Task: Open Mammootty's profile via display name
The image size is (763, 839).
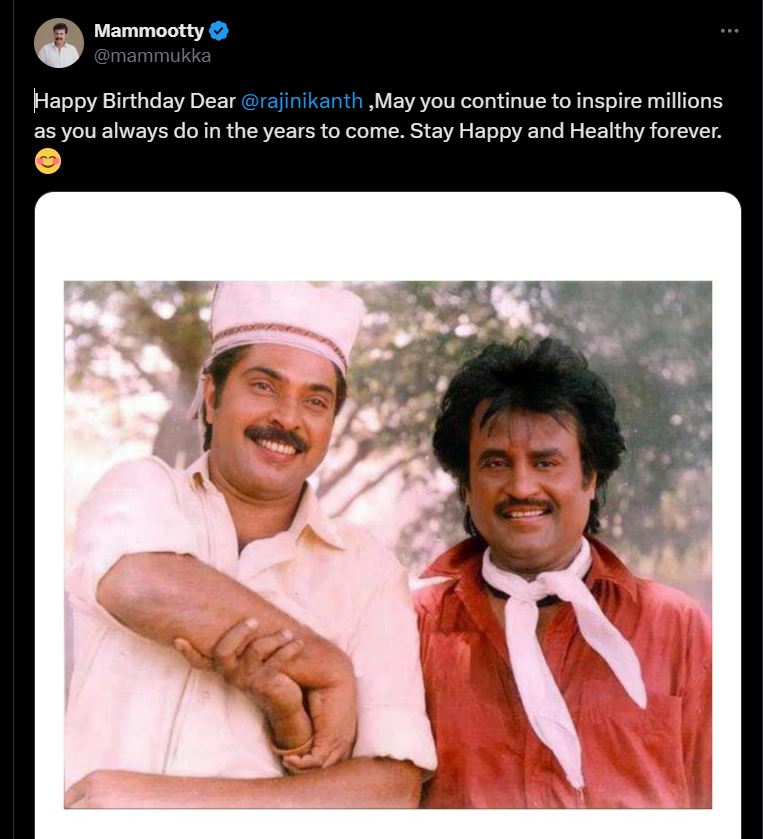Action: point(148,31)
